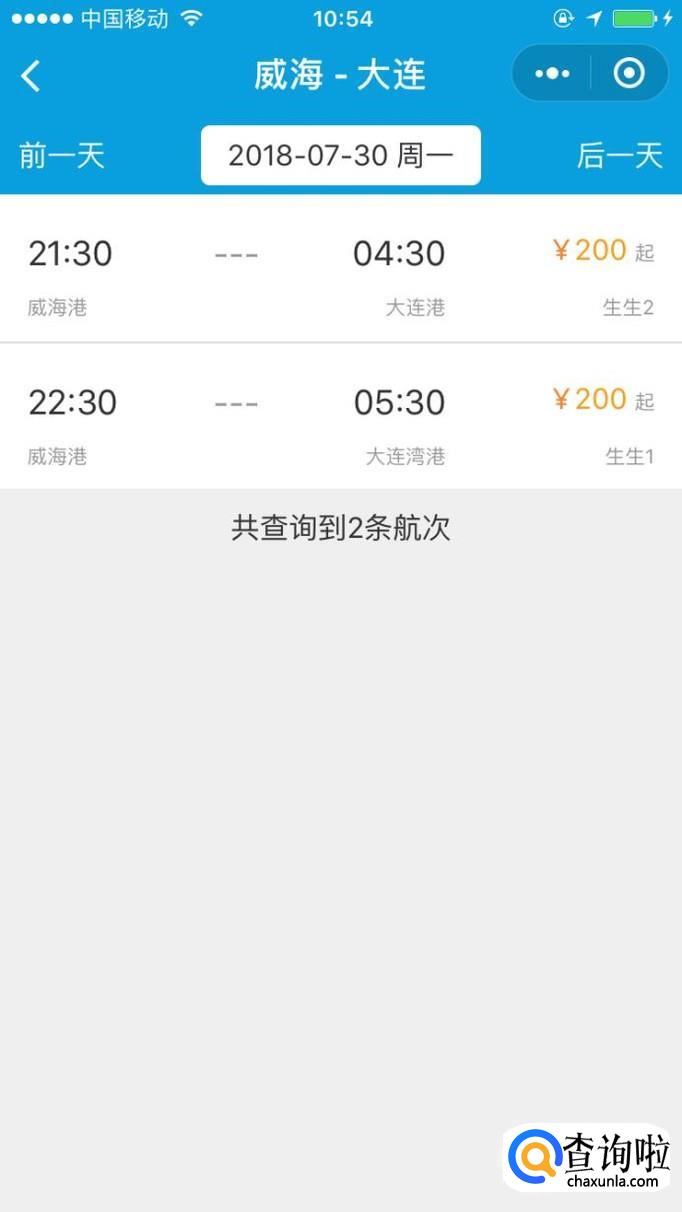Open the date picker showing 2018-07-30 周一
Image resolution: width=682 pixels, height=1212 pixels.
pyautogui.click(x=341, y=155)
